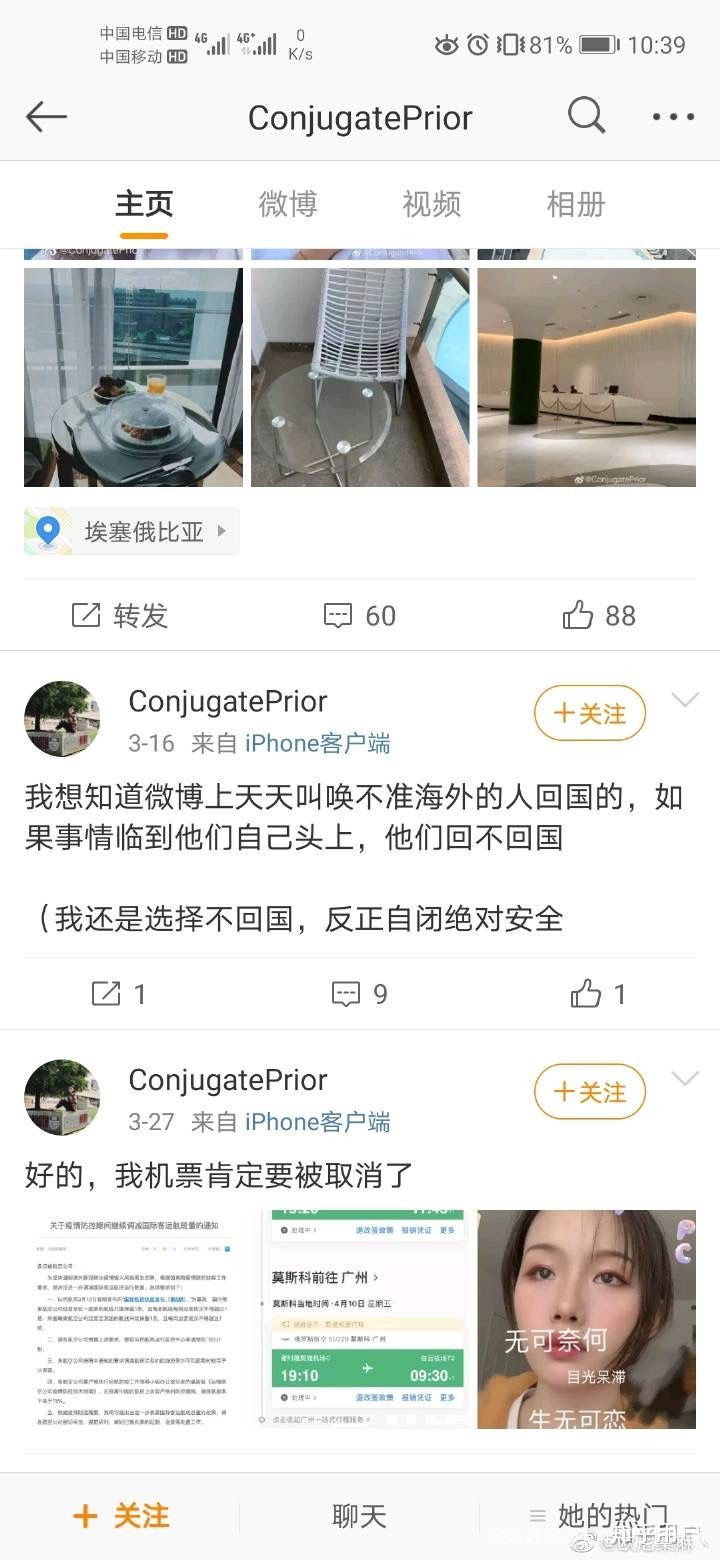The width and height of the screenshot is (720, 1560).
Task: Like the 3-16 post
Action: 598,993
